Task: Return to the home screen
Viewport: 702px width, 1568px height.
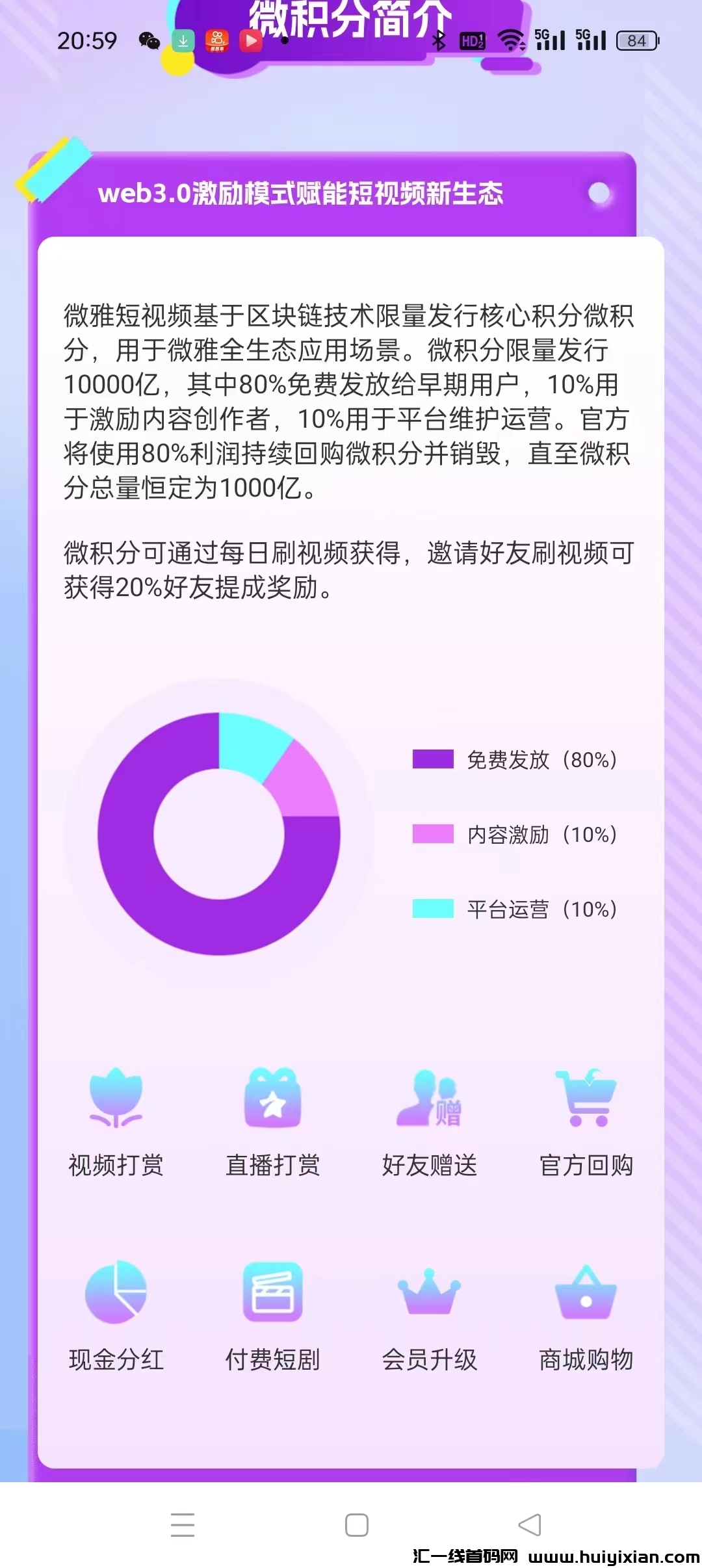Action: click(x=356, y=1524)
